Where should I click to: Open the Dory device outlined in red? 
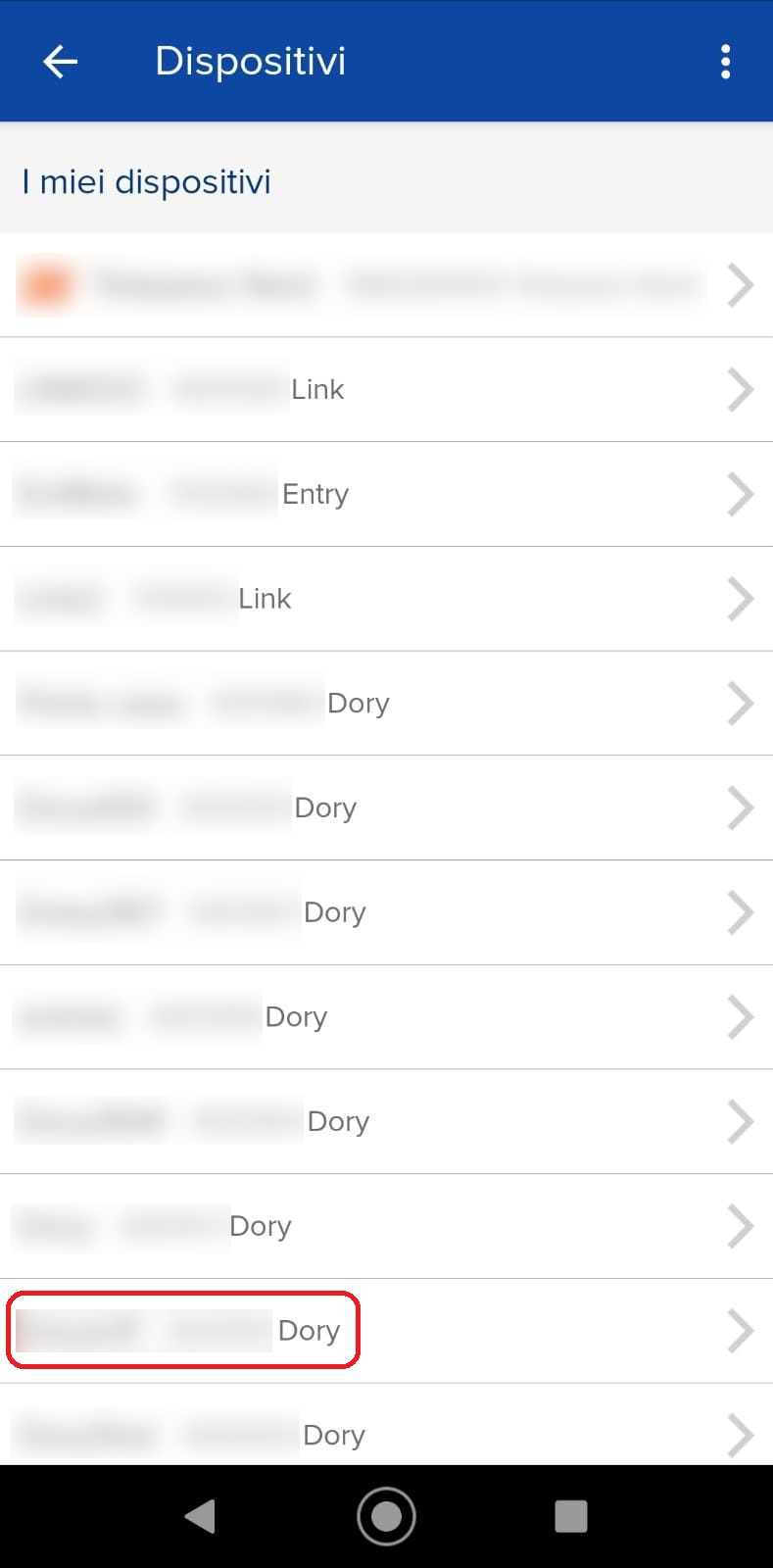(386, 1331)
